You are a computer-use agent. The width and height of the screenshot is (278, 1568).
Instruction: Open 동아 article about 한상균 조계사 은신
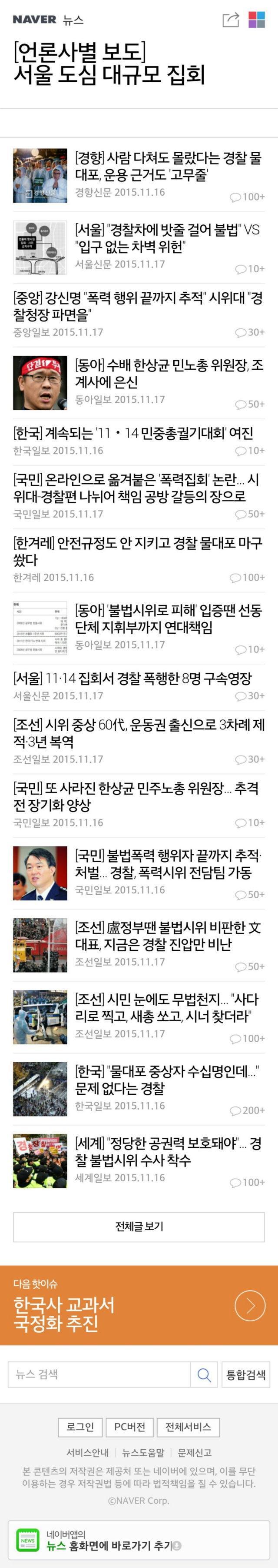point(169,373)
